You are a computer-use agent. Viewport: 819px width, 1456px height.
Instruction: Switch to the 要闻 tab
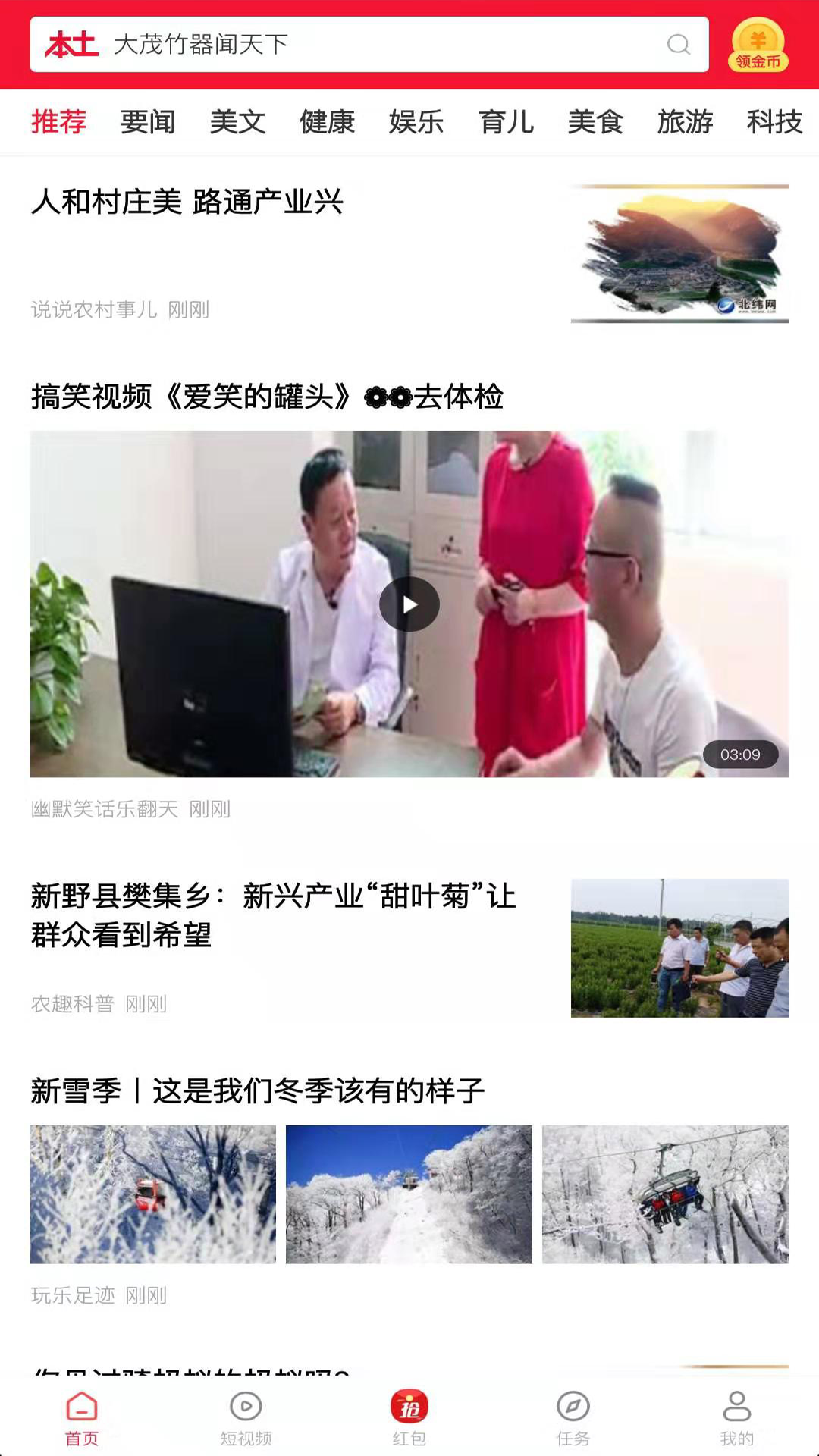148,122
